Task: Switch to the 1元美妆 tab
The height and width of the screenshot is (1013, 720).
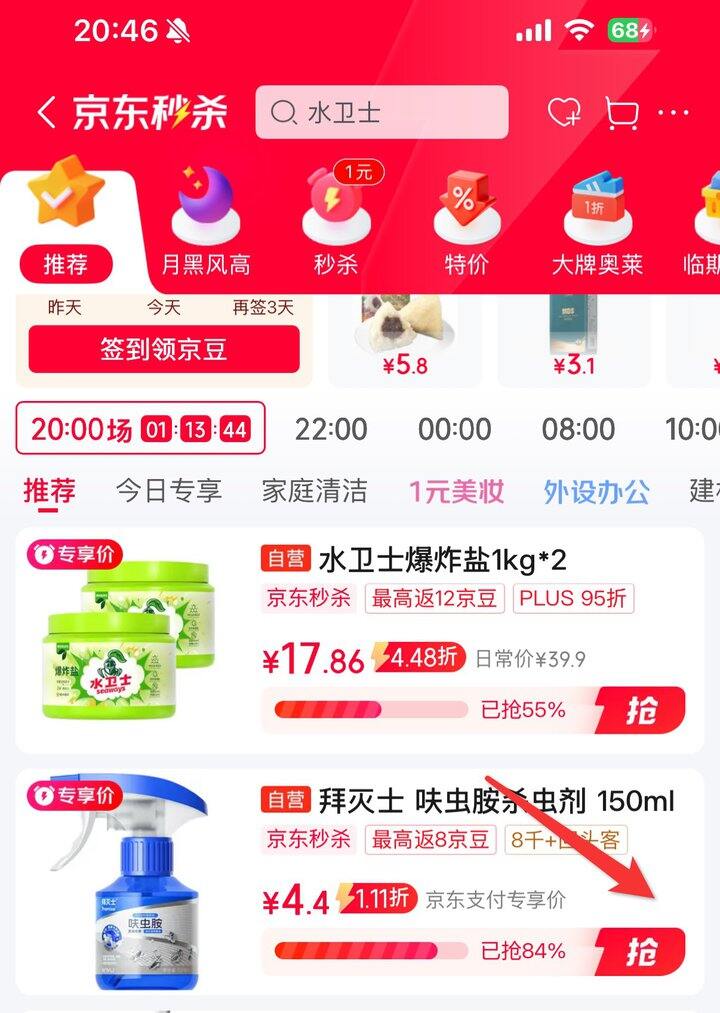Action: pyautogui.click(x=456, y=491)
